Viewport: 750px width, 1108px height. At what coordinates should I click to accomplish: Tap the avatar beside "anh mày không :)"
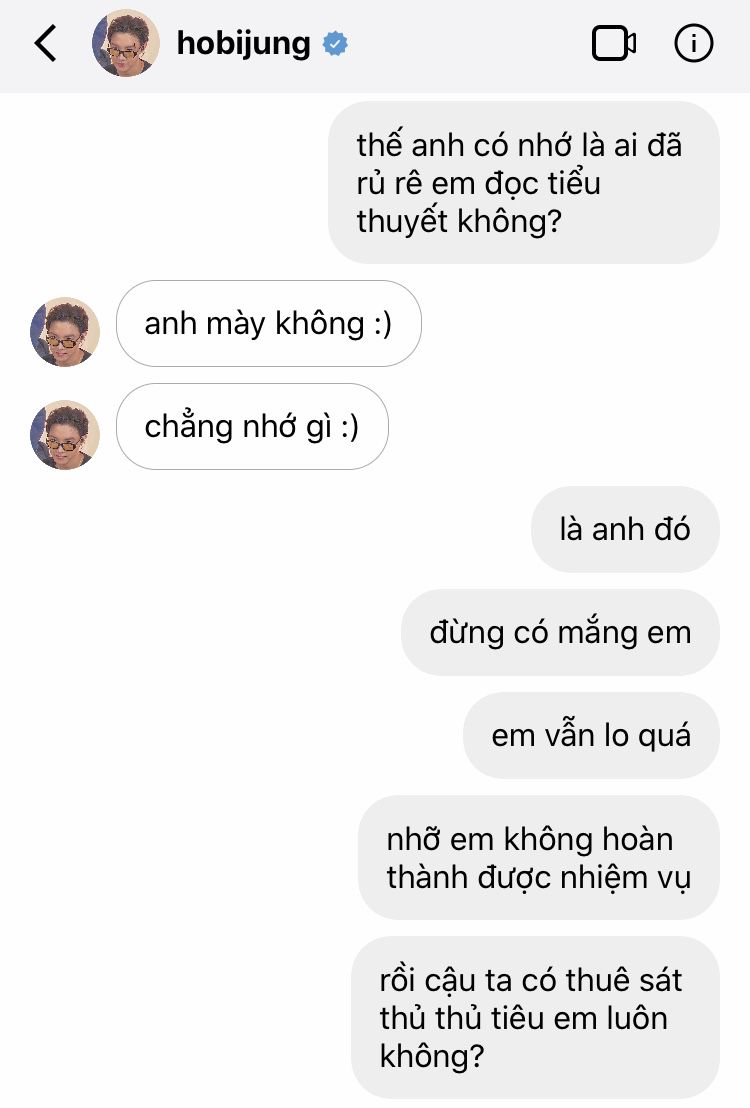(x=65, y=331)
